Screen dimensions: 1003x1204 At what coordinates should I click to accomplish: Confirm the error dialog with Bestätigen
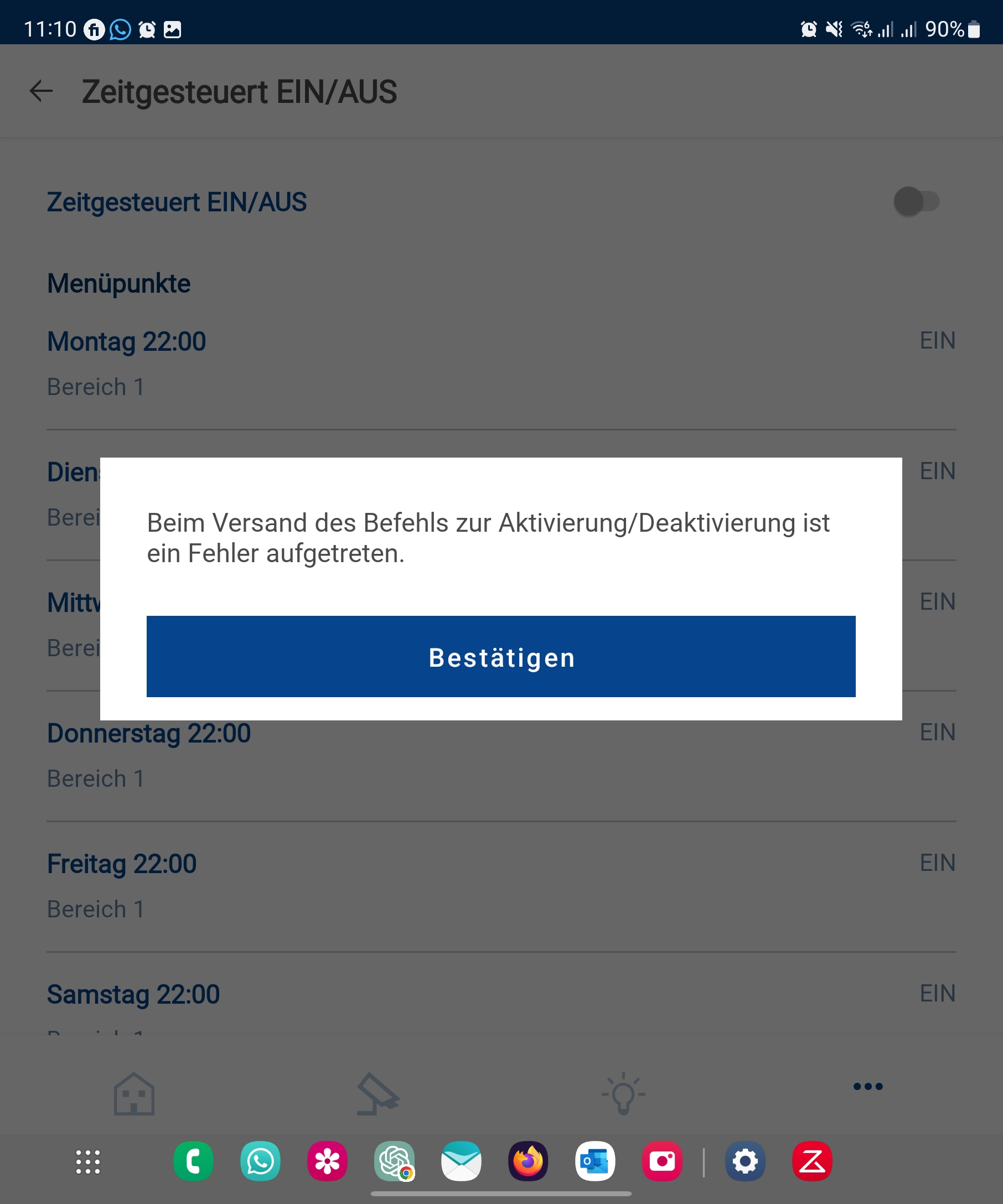(x=500, y=656)
